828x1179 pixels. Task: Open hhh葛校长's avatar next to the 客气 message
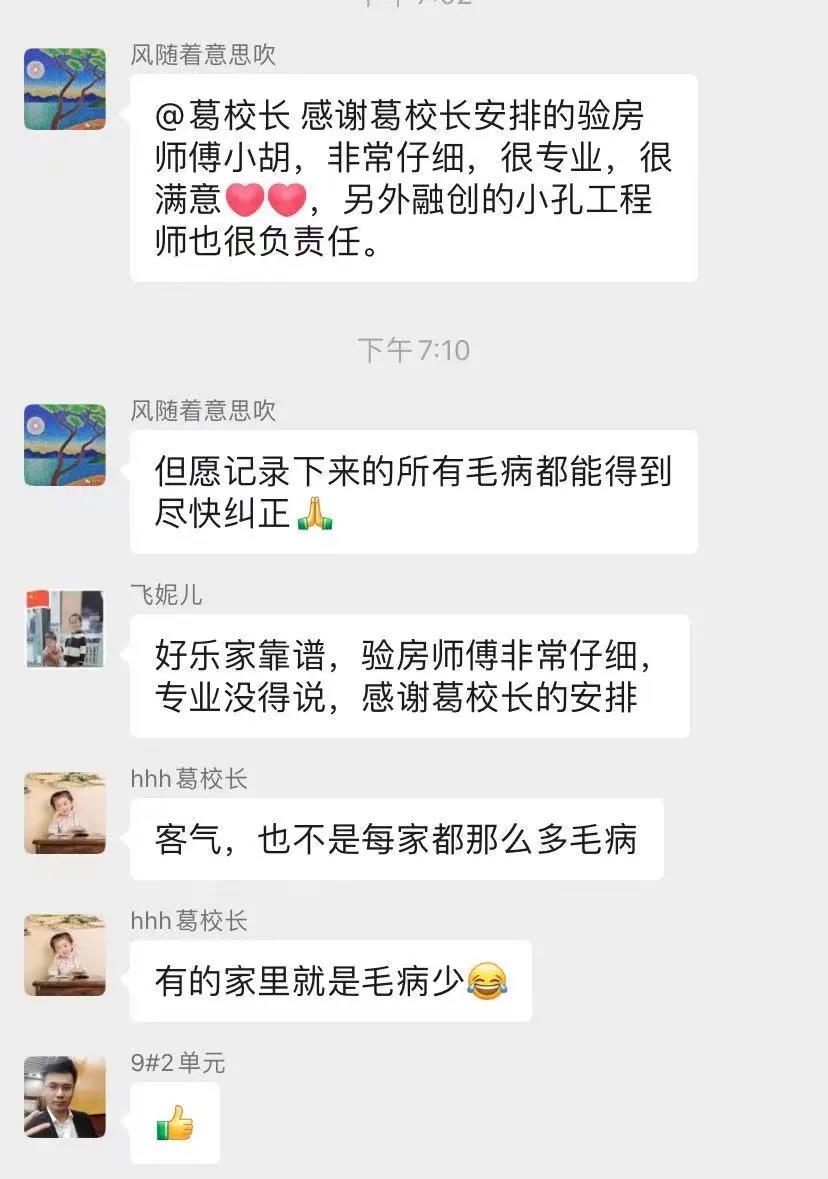(65, 812)
